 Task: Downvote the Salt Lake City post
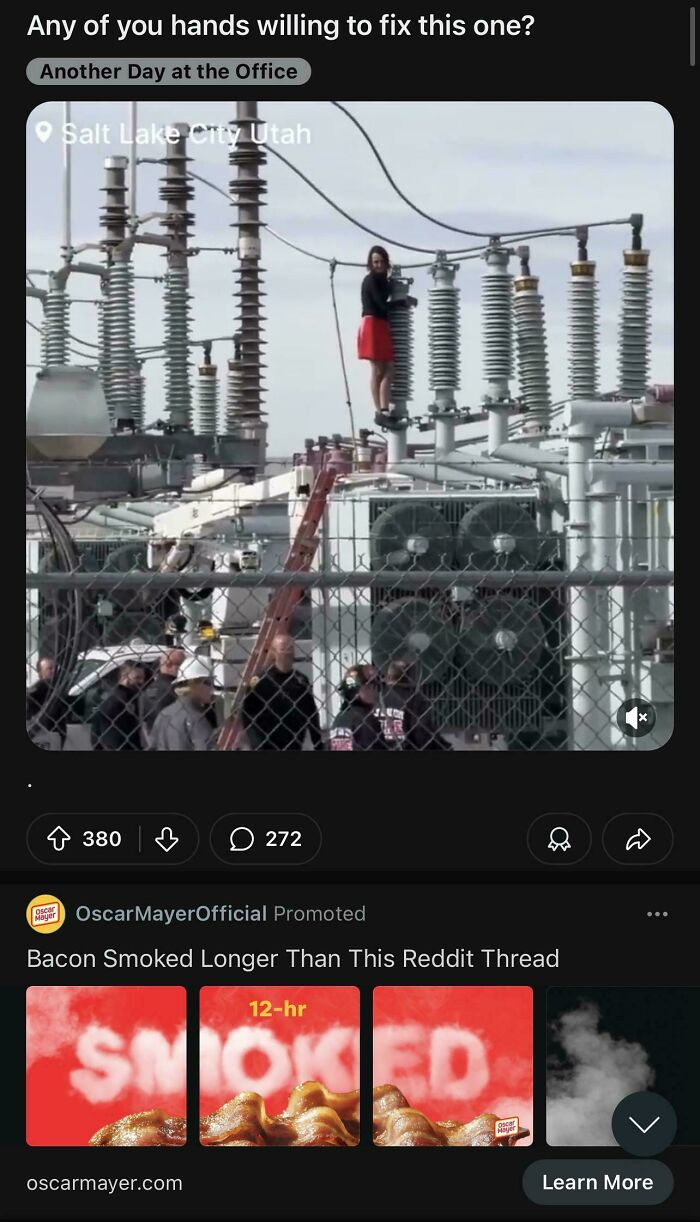coord(167,839)
